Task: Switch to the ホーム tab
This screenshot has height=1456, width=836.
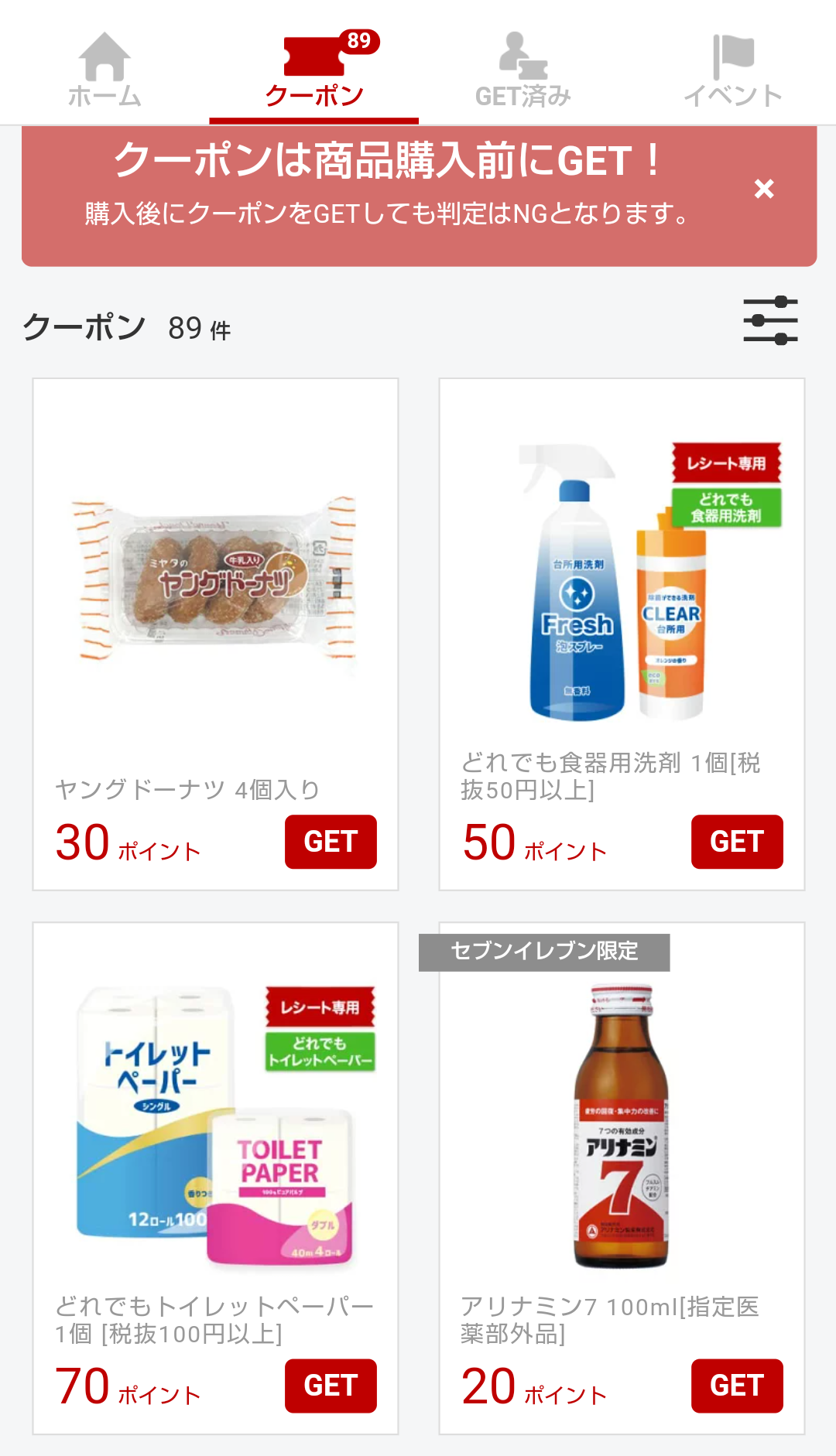Action: point(104,70)
